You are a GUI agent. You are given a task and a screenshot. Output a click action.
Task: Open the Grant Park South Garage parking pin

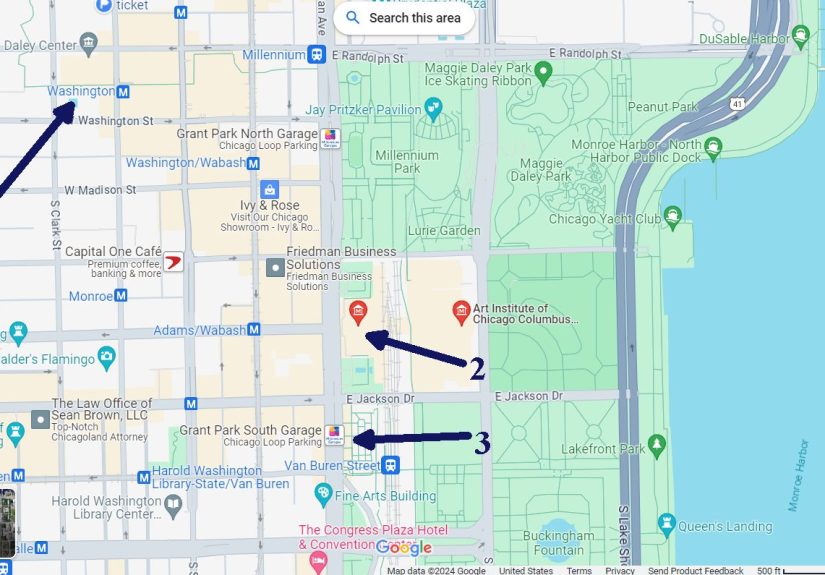click(335, 434)
